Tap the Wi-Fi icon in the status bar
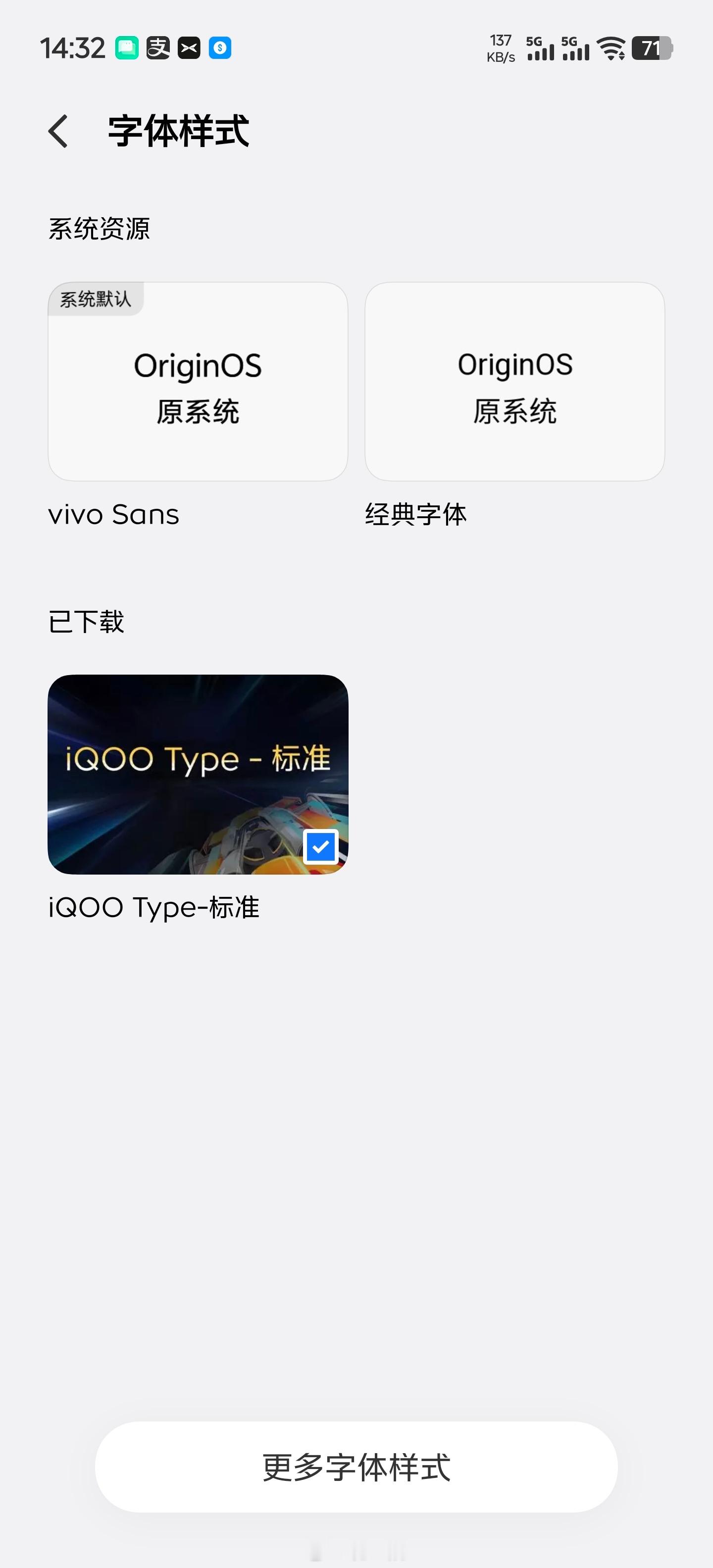This screenshot has height=1568, width=713. pos(611,48)
